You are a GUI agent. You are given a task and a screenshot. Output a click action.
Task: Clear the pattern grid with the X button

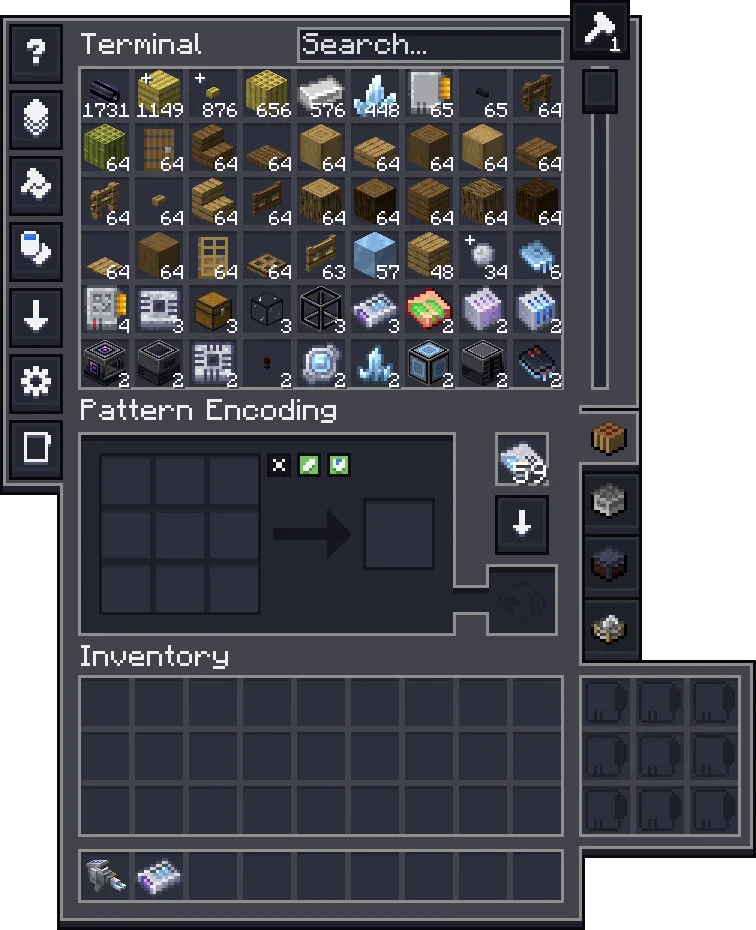(x=280, y=465)
